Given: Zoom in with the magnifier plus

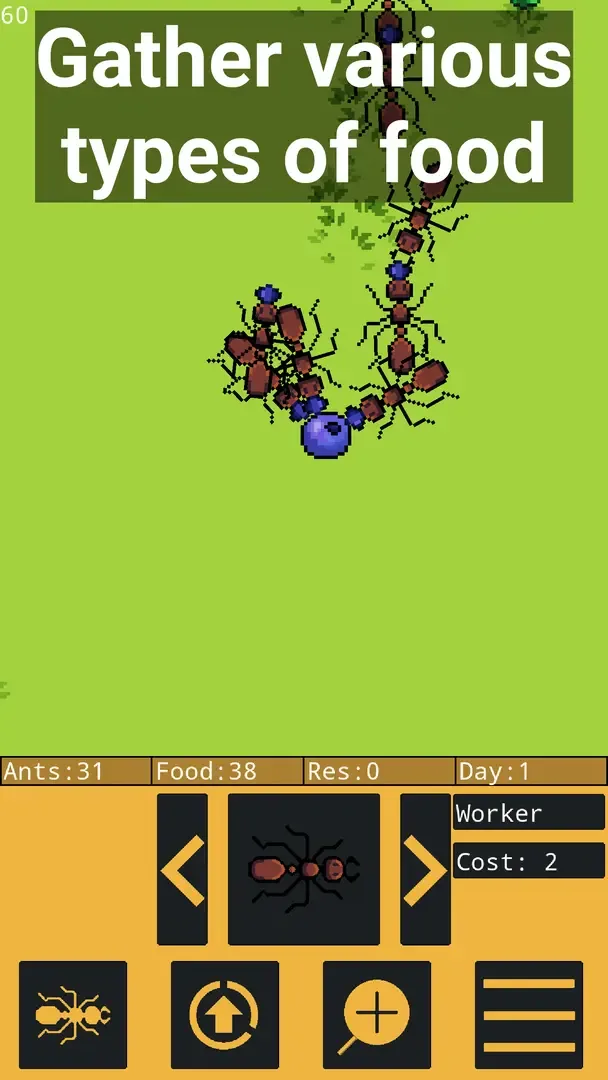Looking at the screenshot, I should (x=377, y=1015).
